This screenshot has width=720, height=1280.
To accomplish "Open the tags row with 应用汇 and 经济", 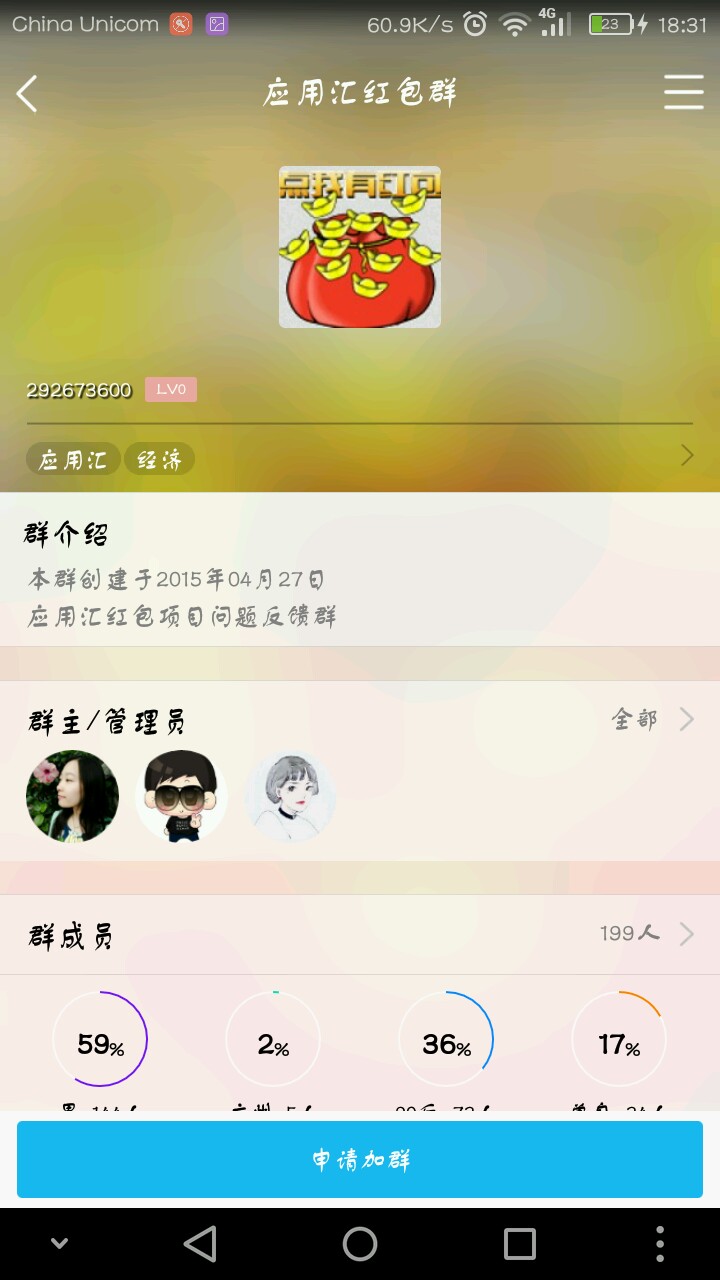I will tap(360, 458).
